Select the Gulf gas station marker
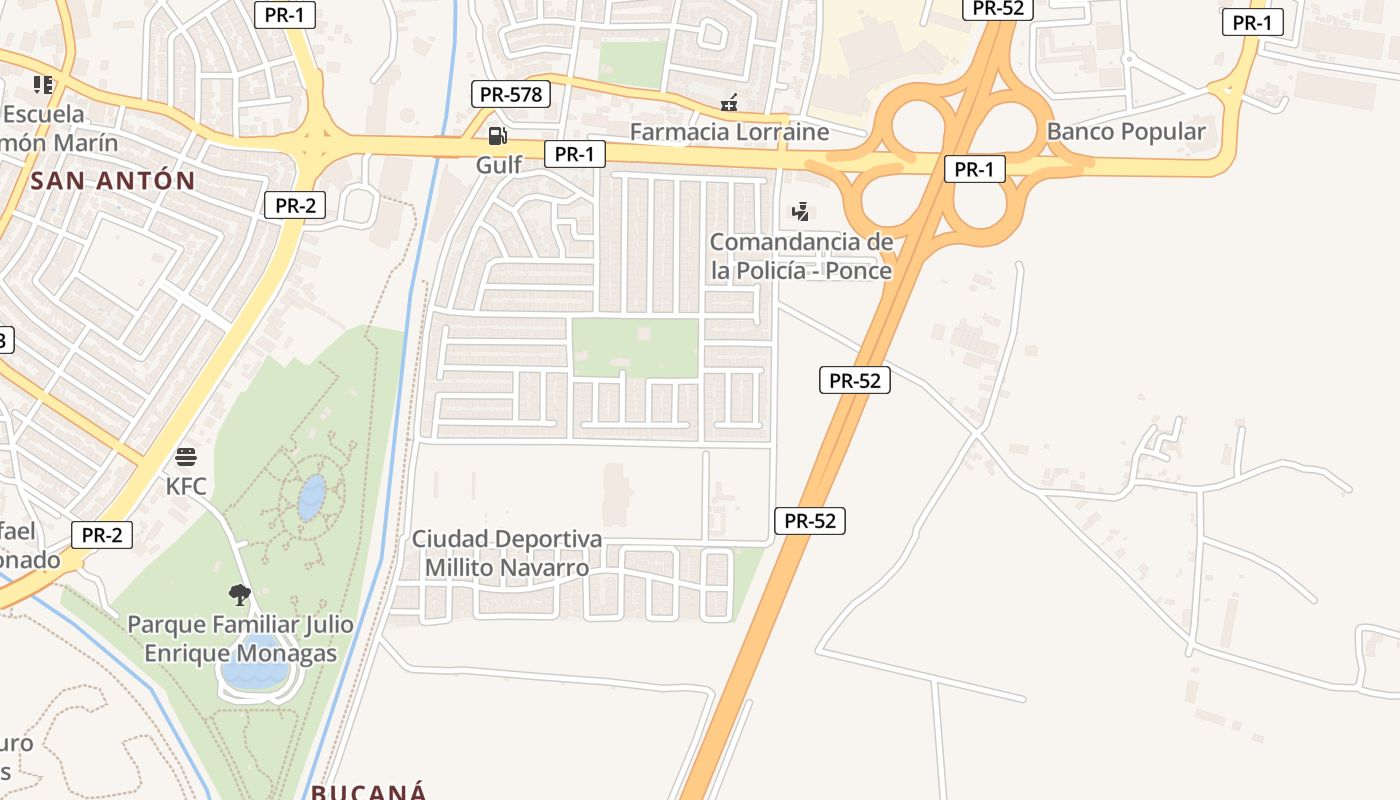Image resolution: width=1400 pixels, height=800 pixels. (x=497, y=136)
